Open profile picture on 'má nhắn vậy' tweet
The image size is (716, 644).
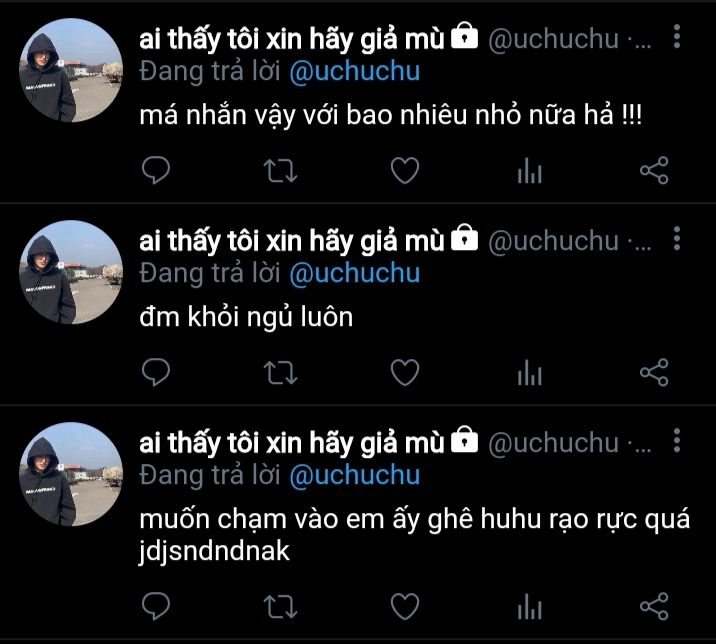(x=71, y=70)
